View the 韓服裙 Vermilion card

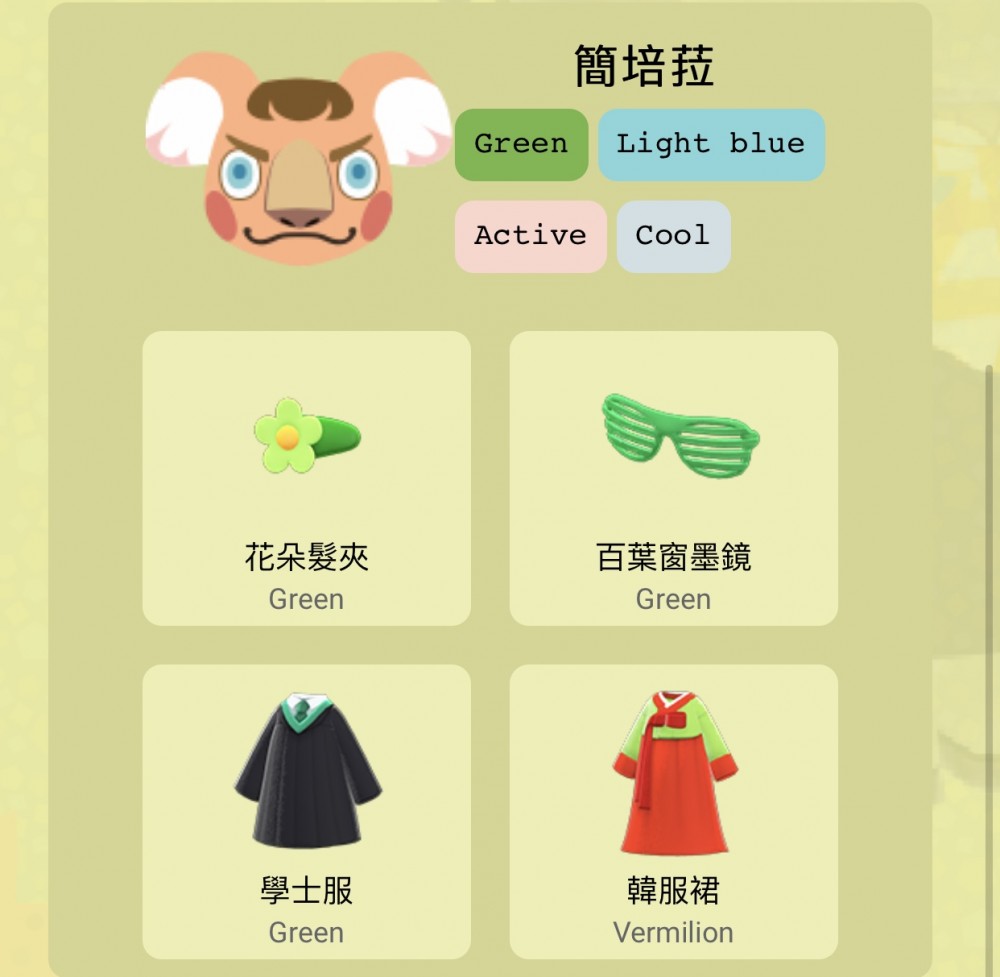[x=674, y=812]
